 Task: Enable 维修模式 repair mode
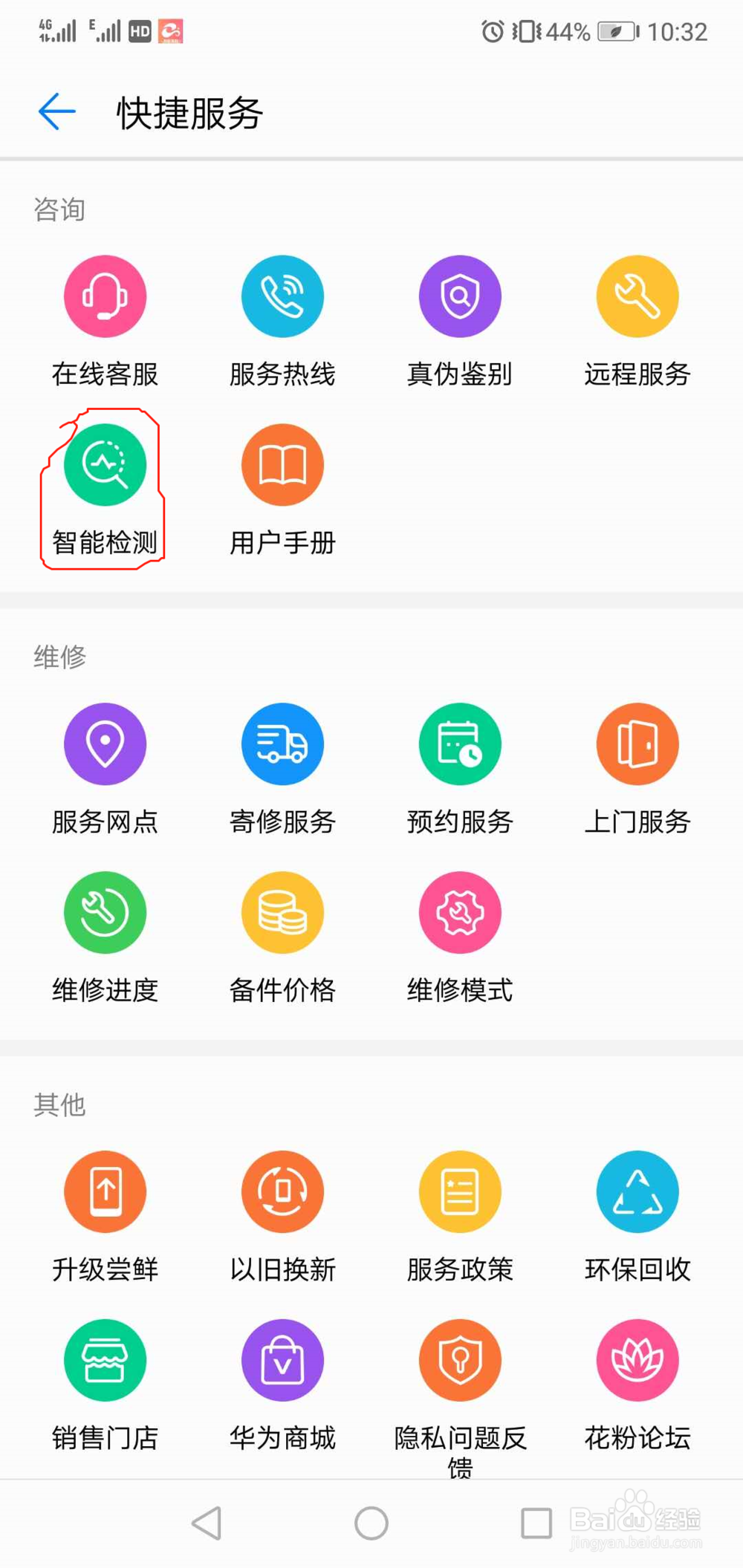click(460, 936)
